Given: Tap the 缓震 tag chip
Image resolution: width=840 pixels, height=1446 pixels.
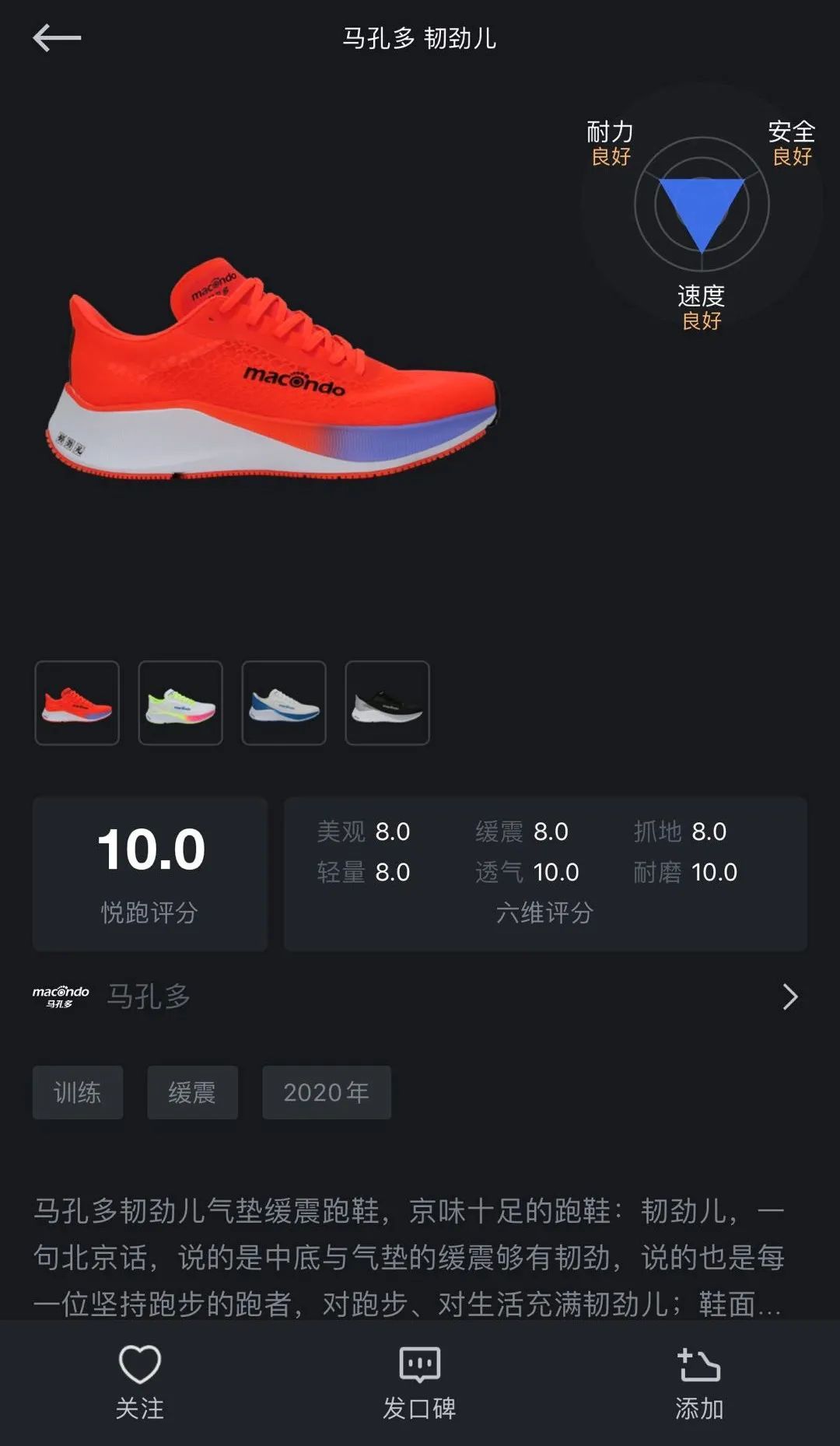Looking at the screenshot, I should [x=192, y=1092].
